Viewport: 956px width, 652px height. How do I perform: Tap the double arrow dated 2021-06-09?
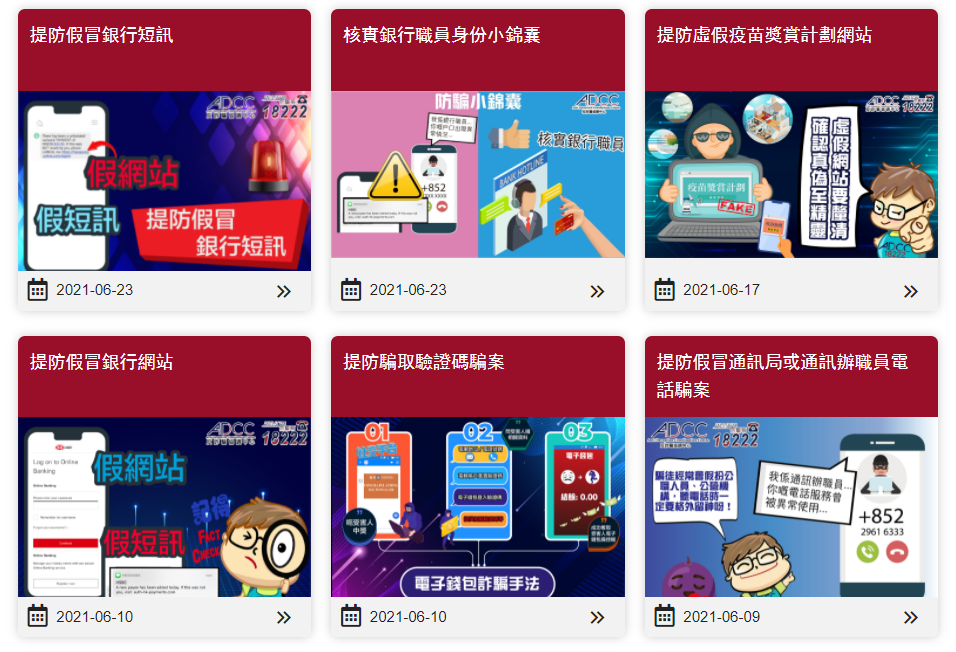910,618
